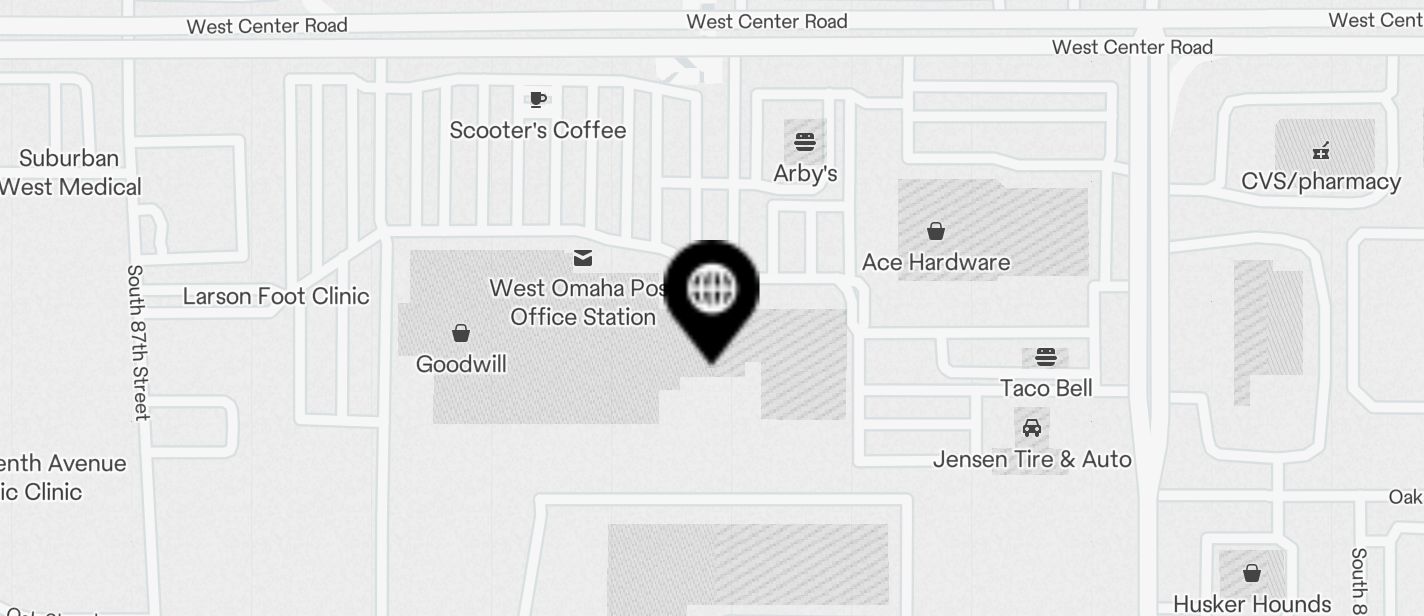Screen dimensions: 1424x616
Task: Tap the black globe location pin
Action: tap(712, 291)
